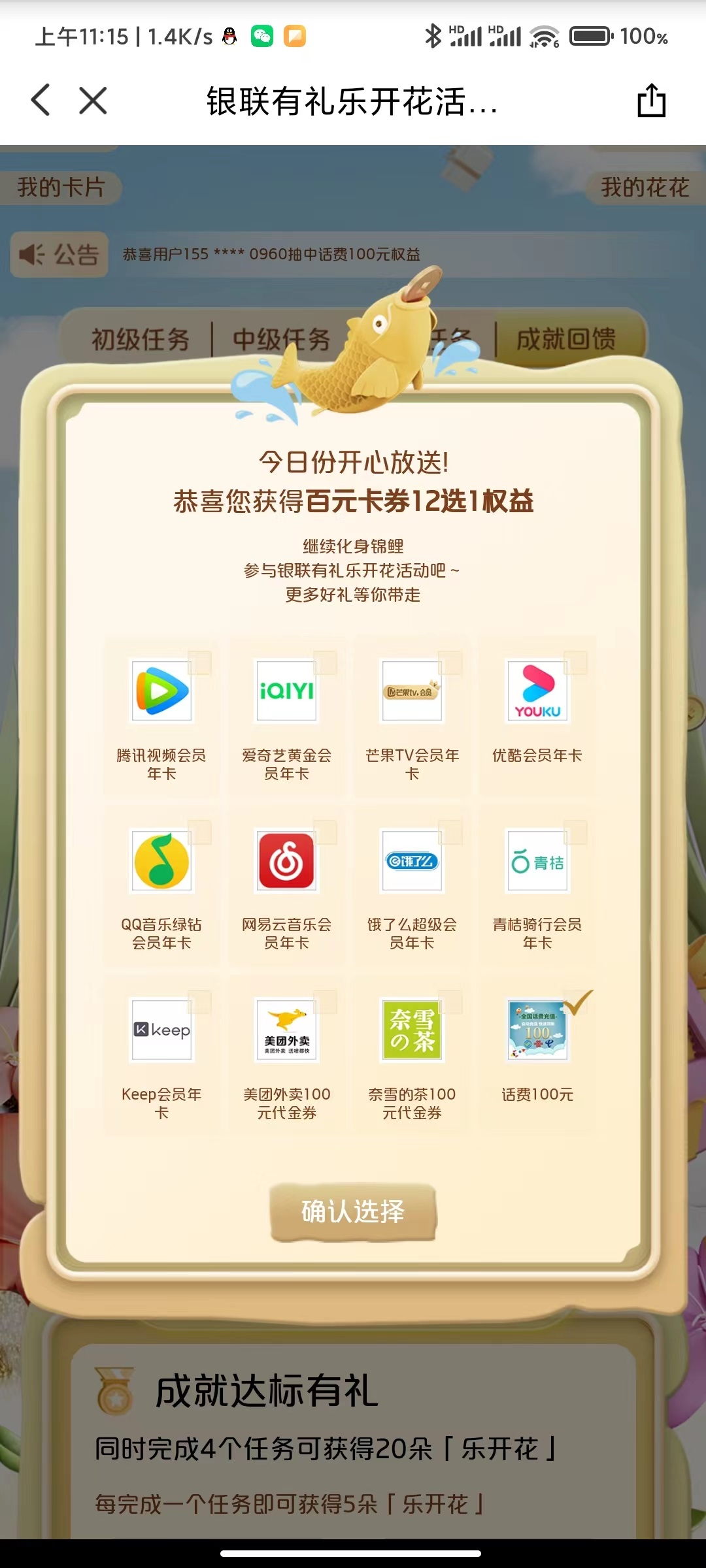The width and height of the screenshot is (706, 1568).
Task: Choose 网易云音乐会员年卡
Action: pos(287,885)
